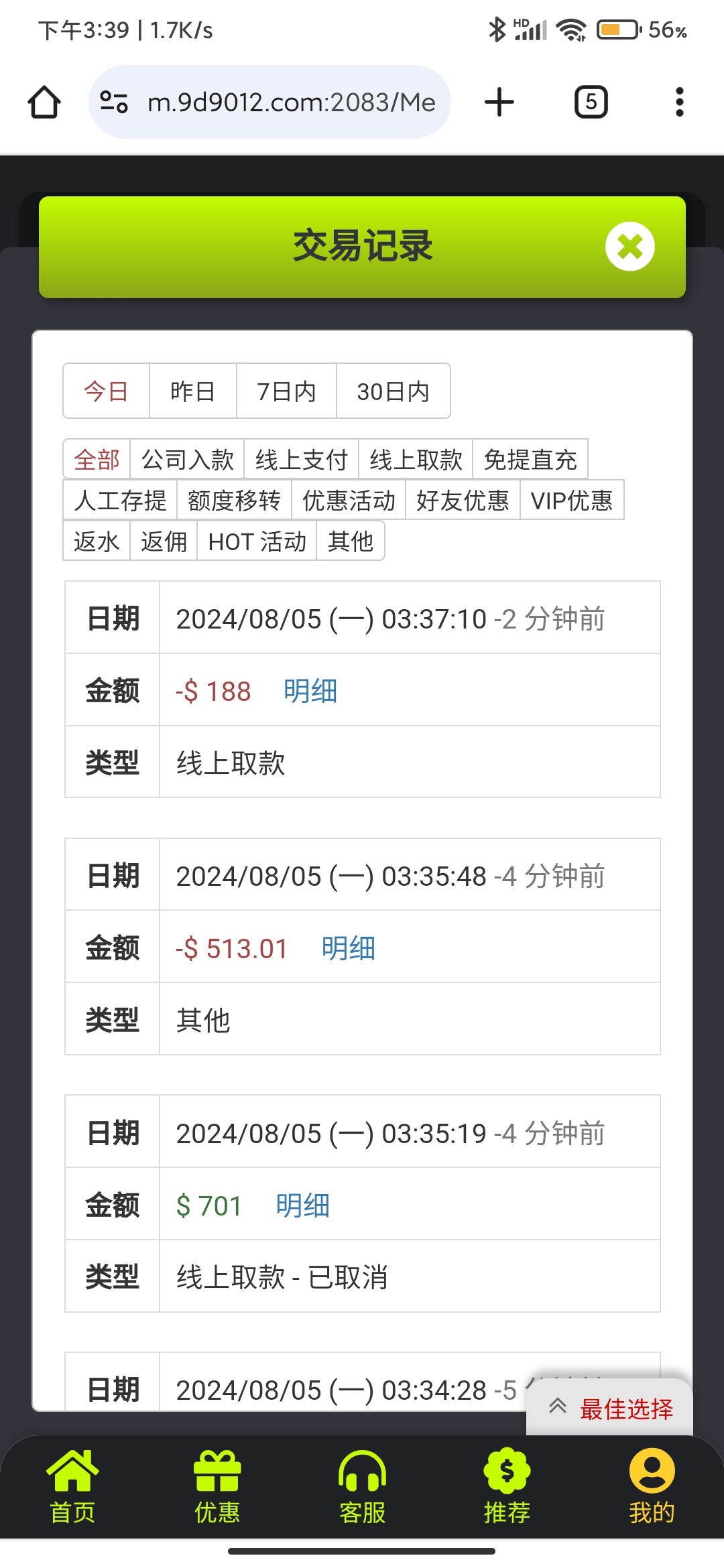Image resolution: width=724 pixels, height=1568 pixels.
Task: Switch to the 7日内 date range
Action: click(x=286, y=391)
